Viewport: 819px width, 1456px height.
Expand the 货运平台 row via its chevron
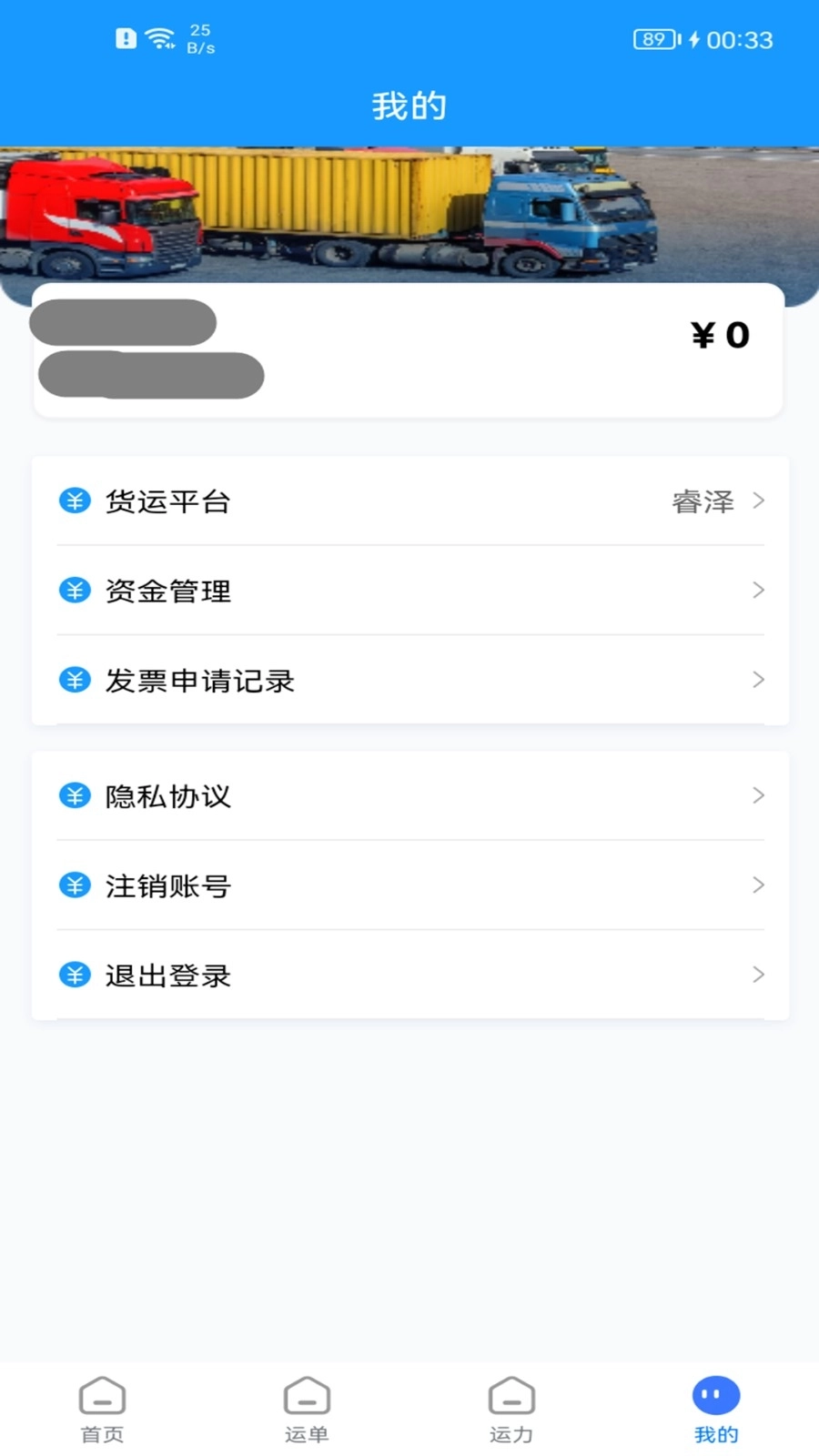point(759,500)
